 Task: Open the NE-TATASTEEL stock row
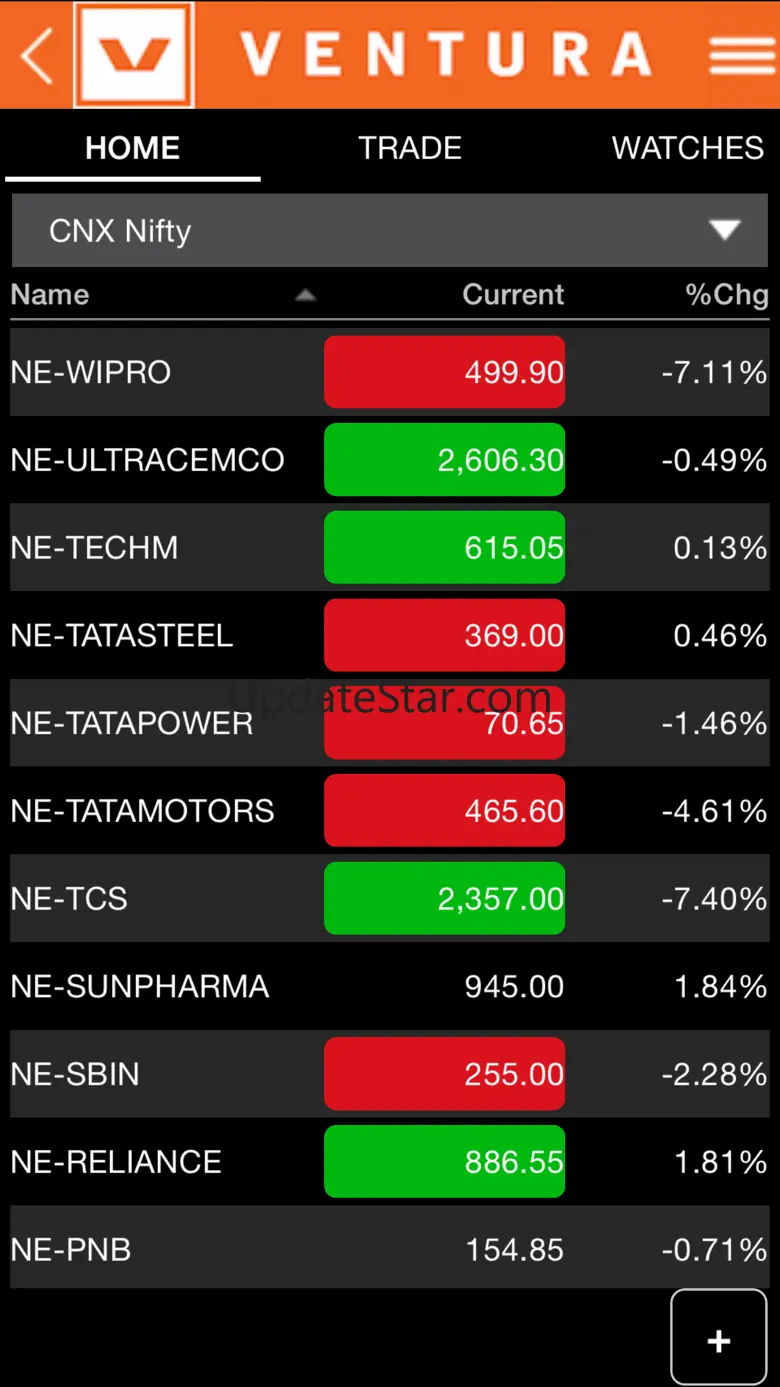[x=390, y=635]
